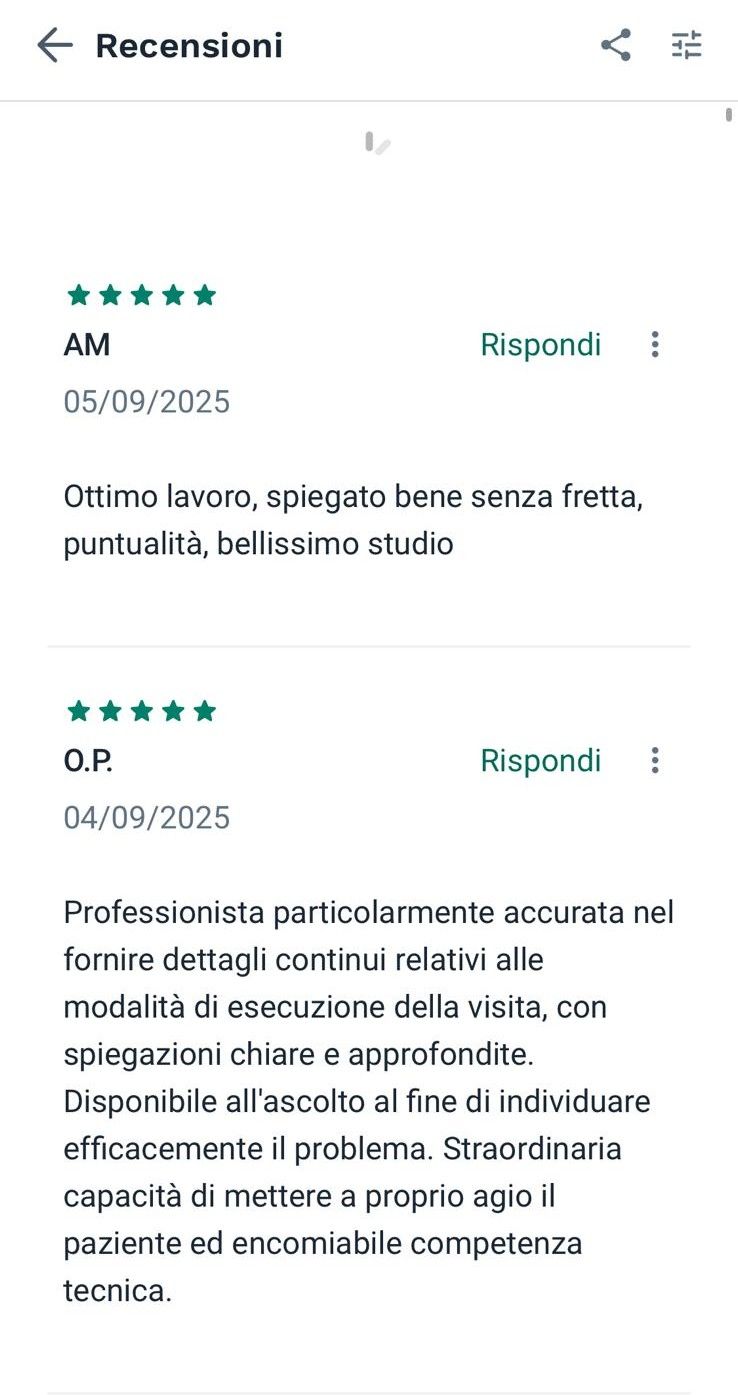Image resolution: width=738 pixels, height=1395 pixels.
Task: Open the three-dot menu on O.P.'s review
Action: (x=655, y=761)
